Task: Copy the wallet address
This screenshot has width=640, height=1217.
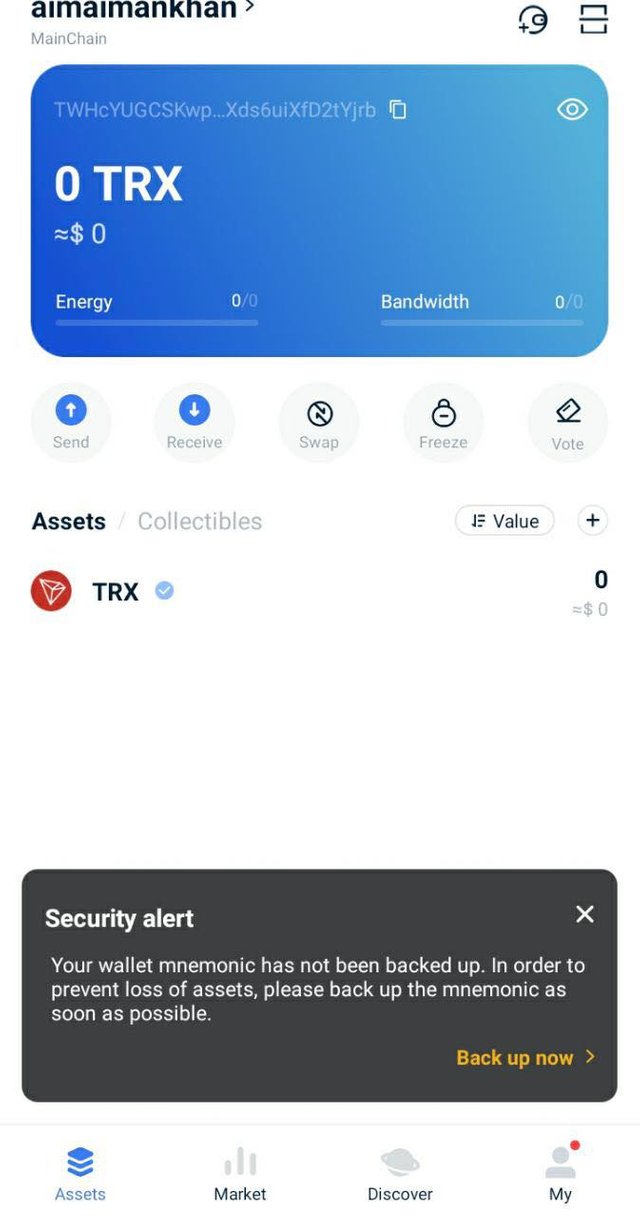Action: pyautogui.click(x=398, y=110)
